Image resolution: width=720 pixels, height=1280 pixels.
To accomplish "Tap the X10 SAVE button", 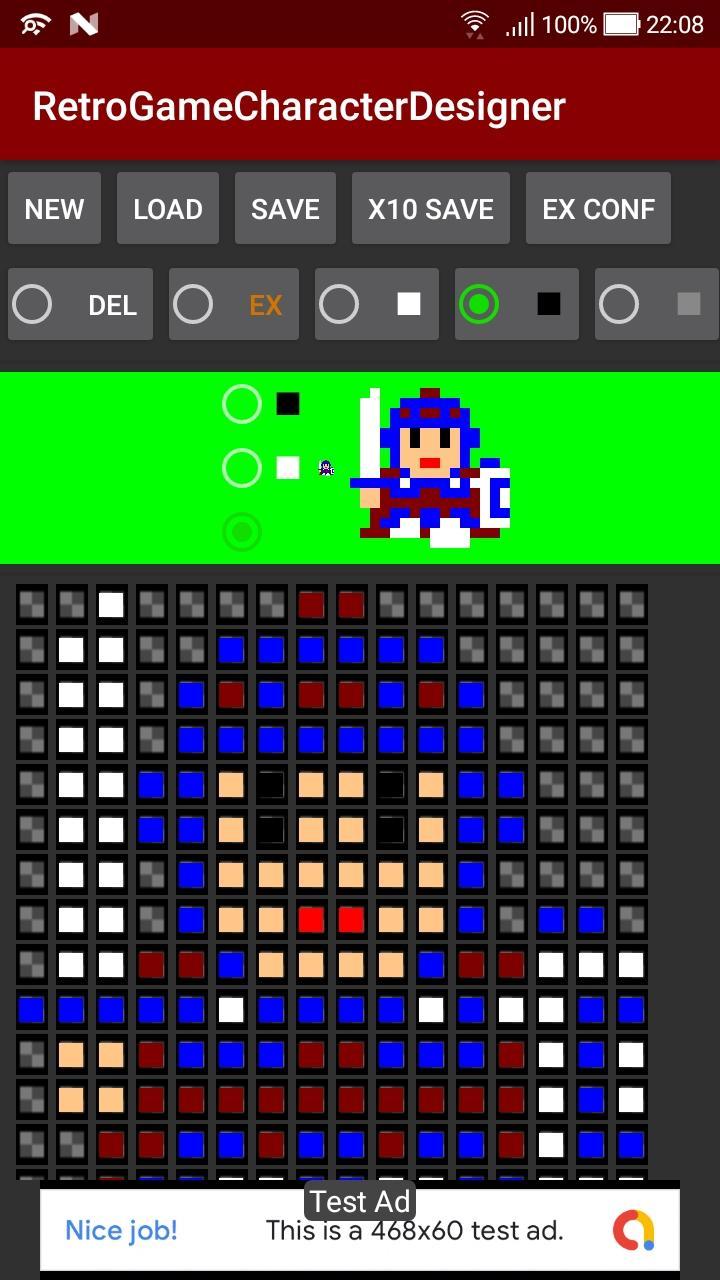I will click(431, 209).
